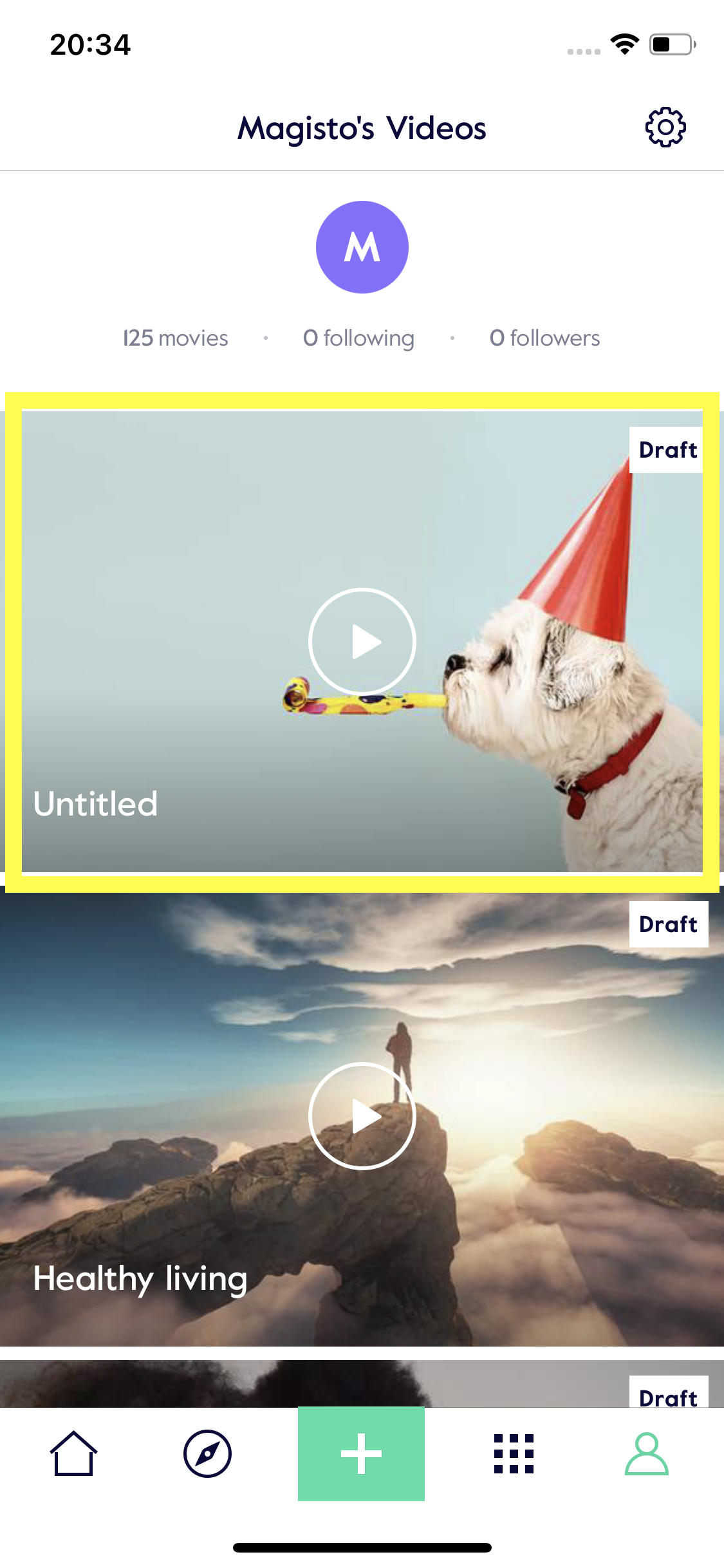Create a new video with plus button
The height and width of the screenshot is (1568, 724).
tap(361, 1453)
